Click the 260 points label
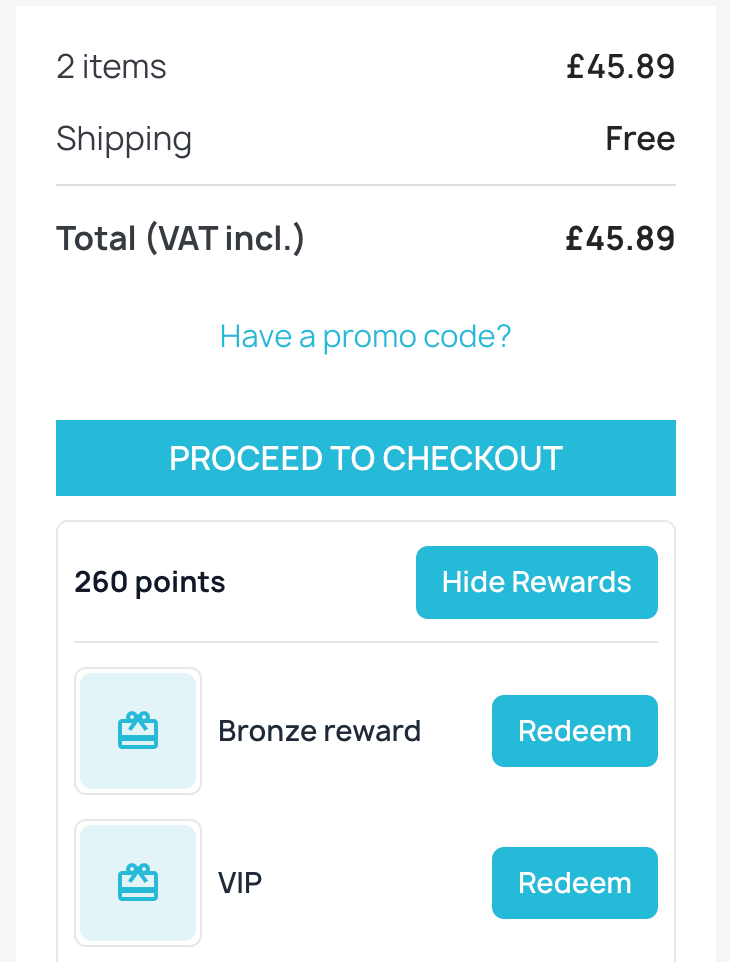The height and width of the screenshot is (962, 730). coord(149,582)
